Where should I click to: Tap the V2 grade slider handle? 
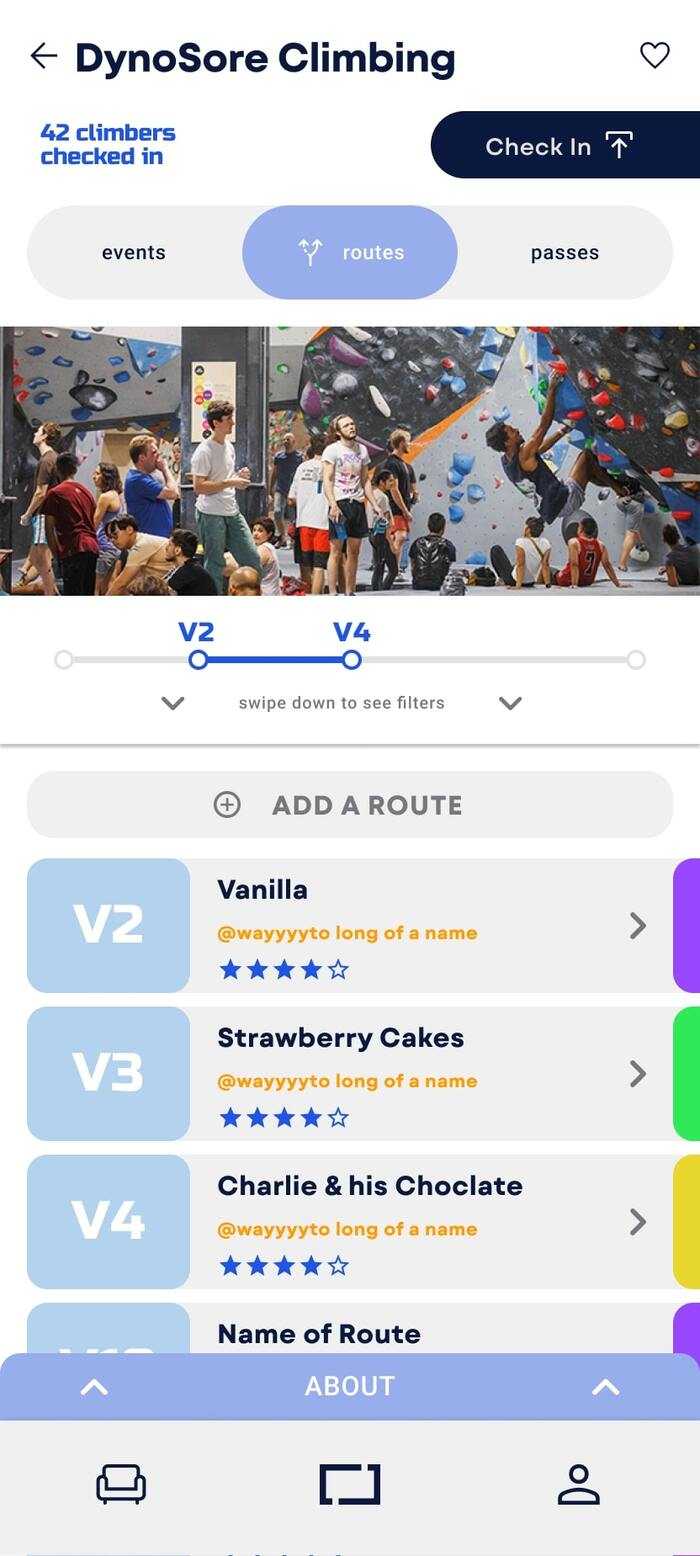[x=198, y=660]
